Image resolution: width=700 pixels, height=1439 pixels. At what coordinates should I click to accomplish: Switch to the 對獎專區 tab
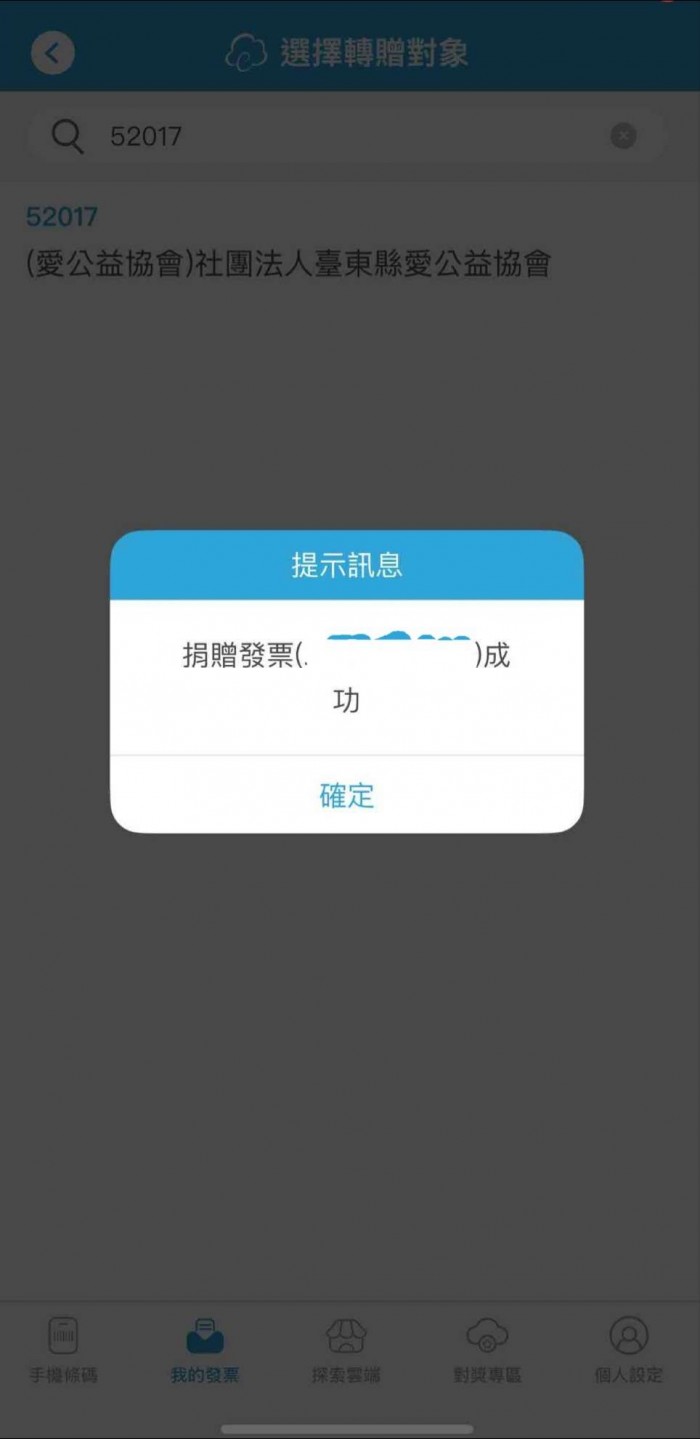(487, 1349)
